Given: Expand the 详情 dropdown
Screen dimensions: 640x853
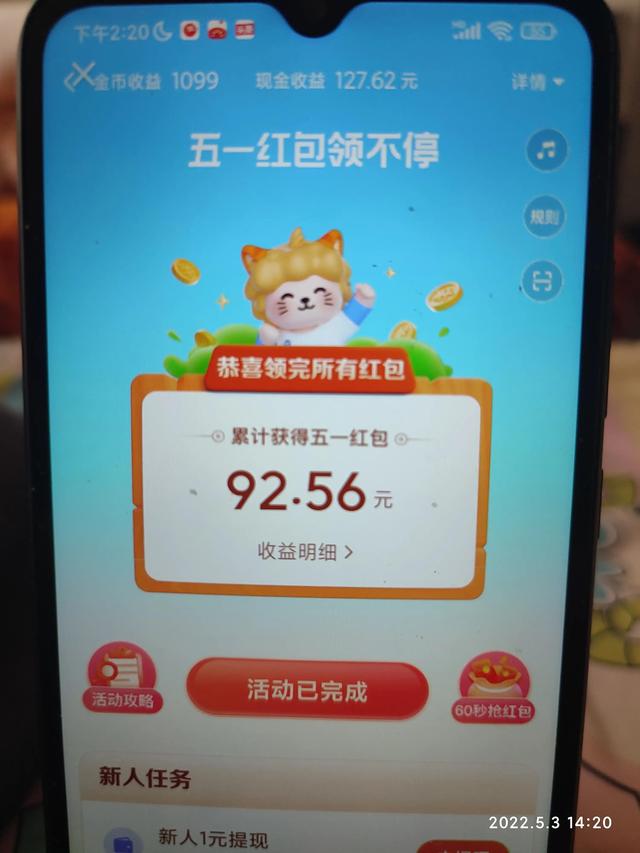Looking at the screenshot, I should 537,81.
